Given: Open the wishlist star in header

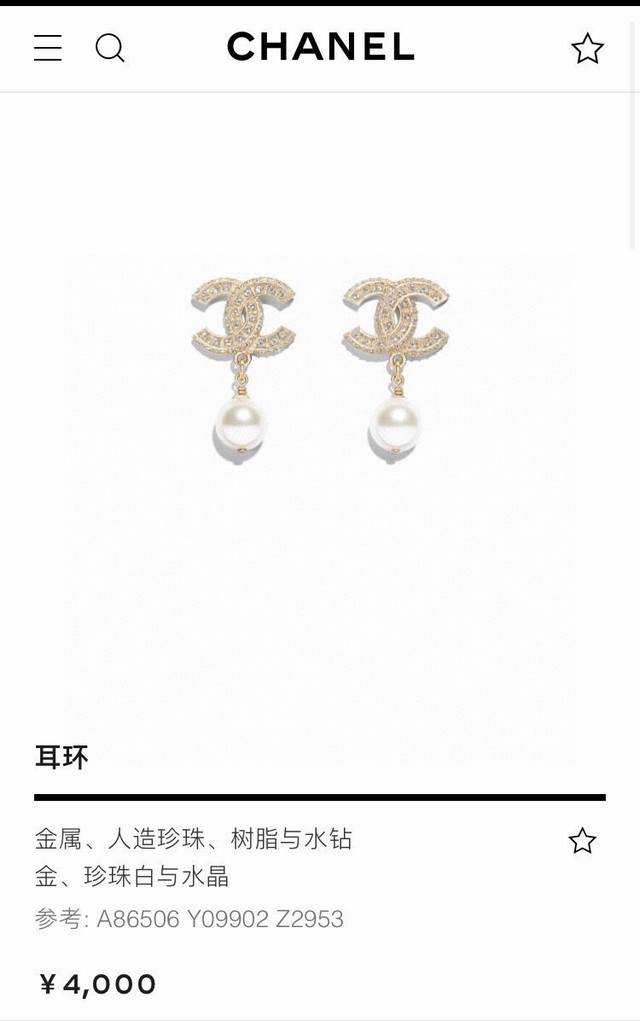Looking at the screenshot, I should point(587,48).
